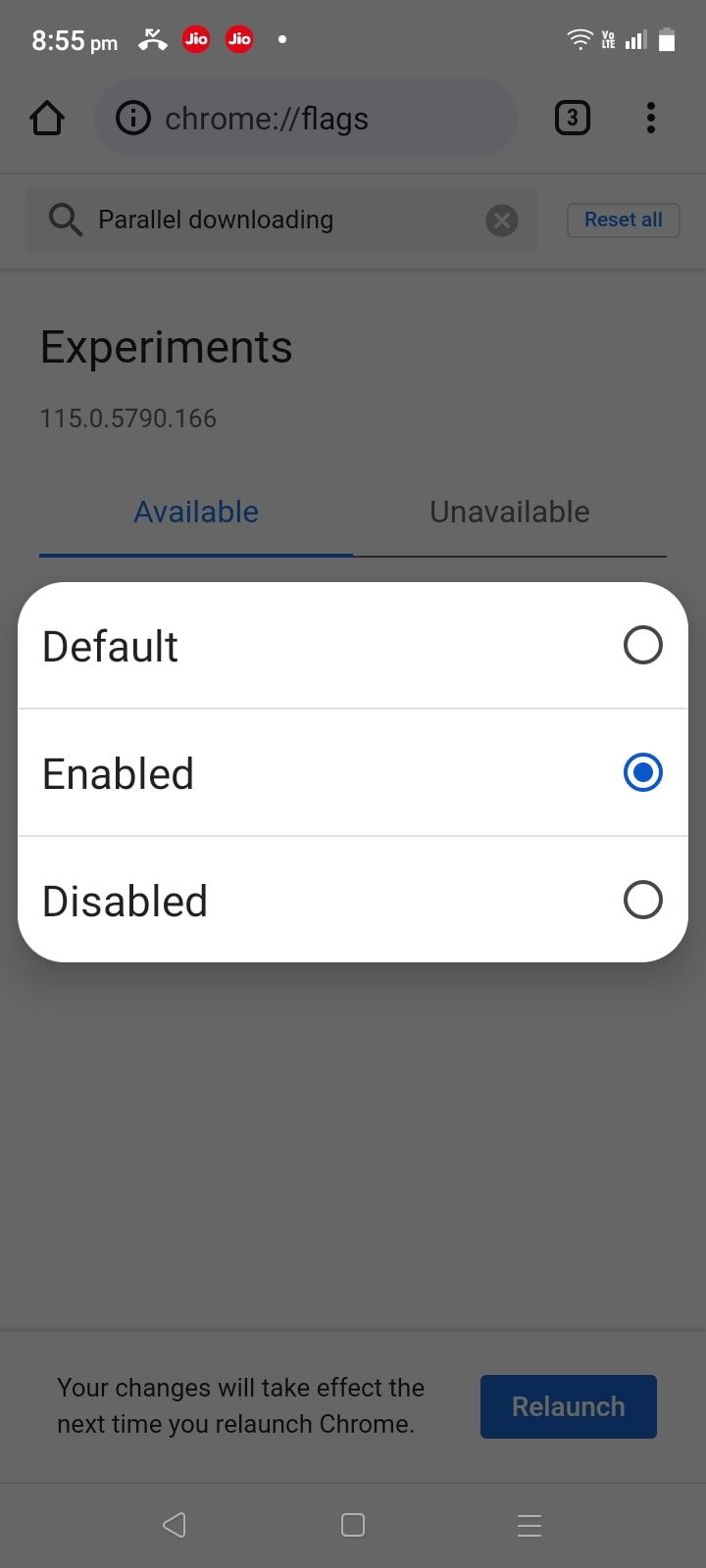Tap the Android recents navigation control
Screen dimensions: 706x1568
pyautogui.click(x=529, y=1525)
